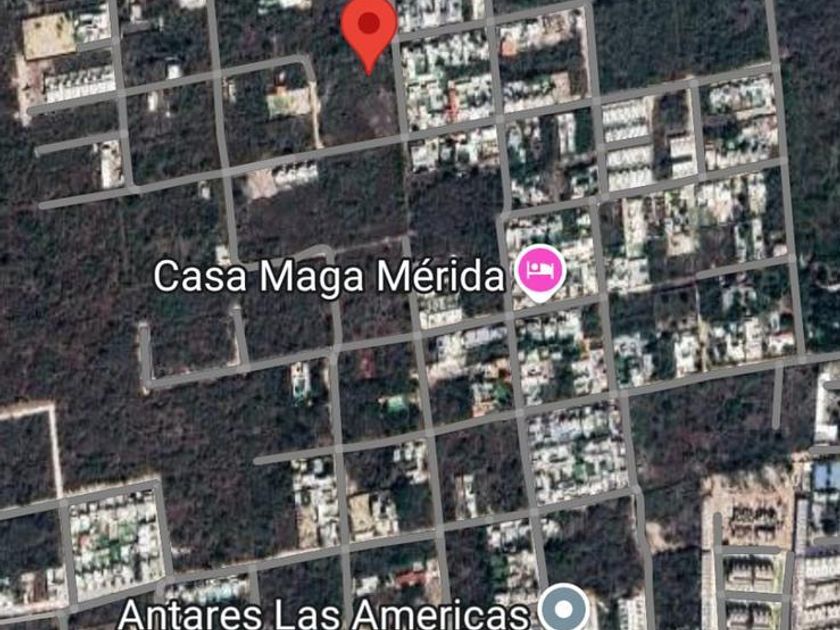Tap the Casa Maga Mérida hotel pin
The width and height of the screenshot is (840, 630).
540,270
